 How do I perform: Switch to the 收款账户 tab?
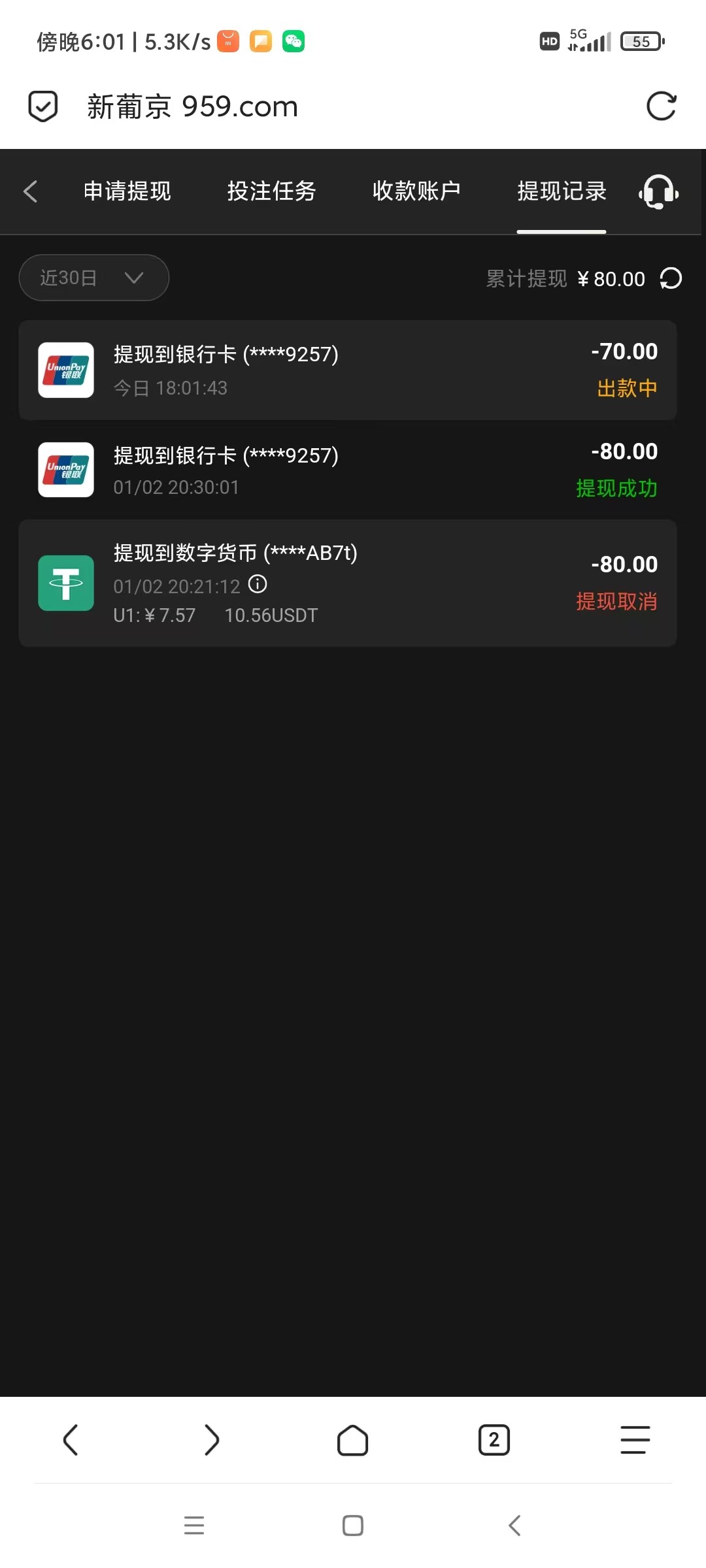[x=416, y=191]
